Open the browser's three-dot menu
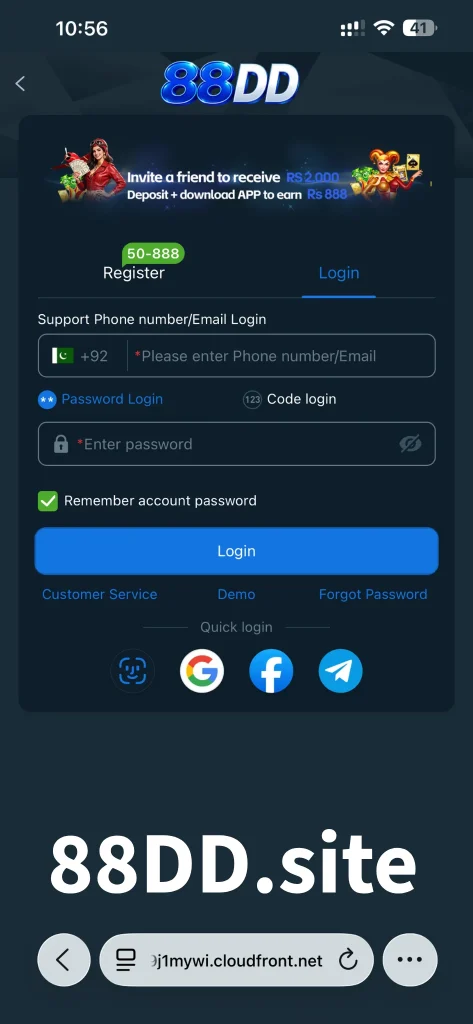473x1024 pixels. [410, 959]
